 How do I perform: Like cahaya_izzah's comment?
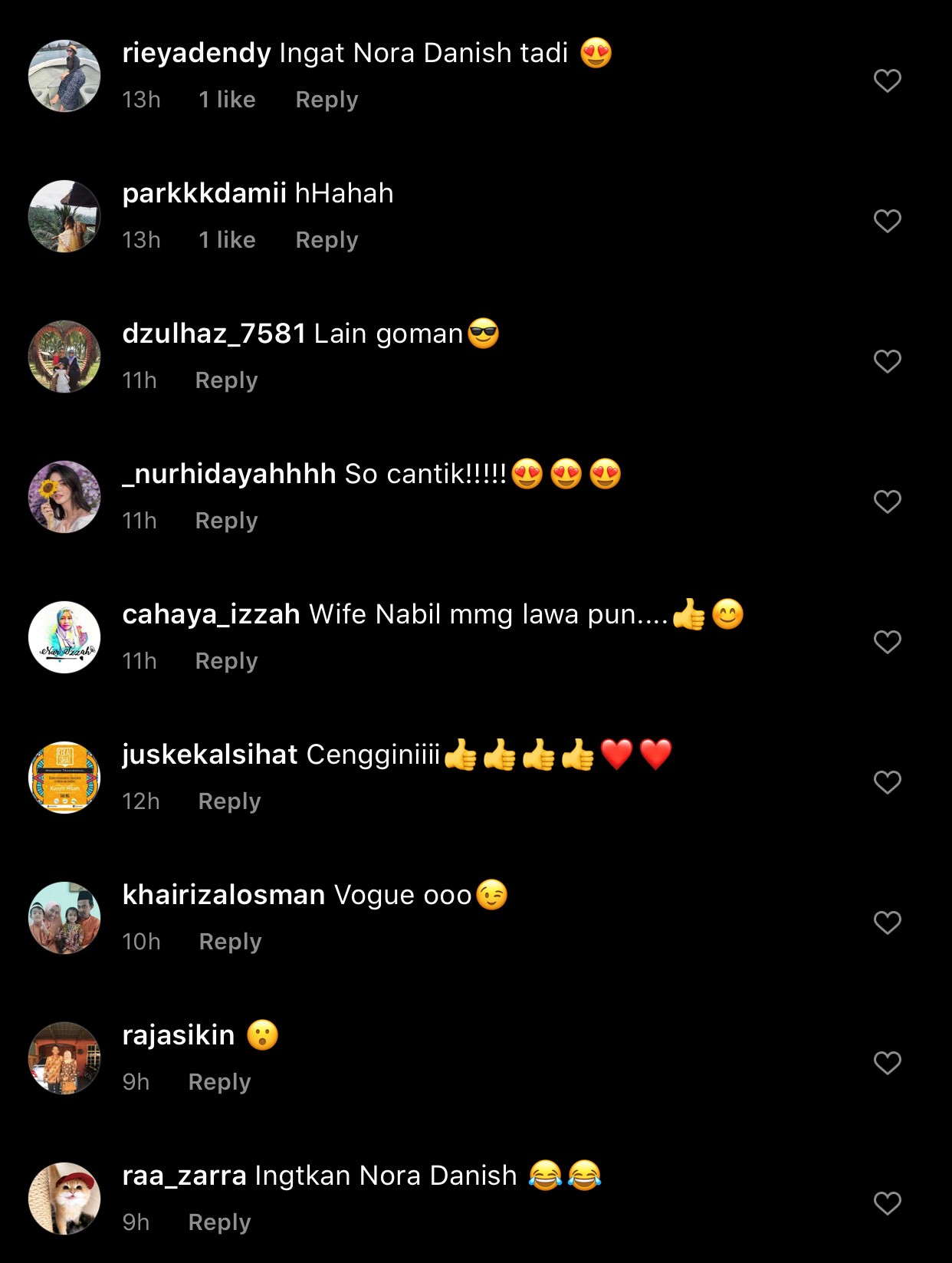point(887,642)
